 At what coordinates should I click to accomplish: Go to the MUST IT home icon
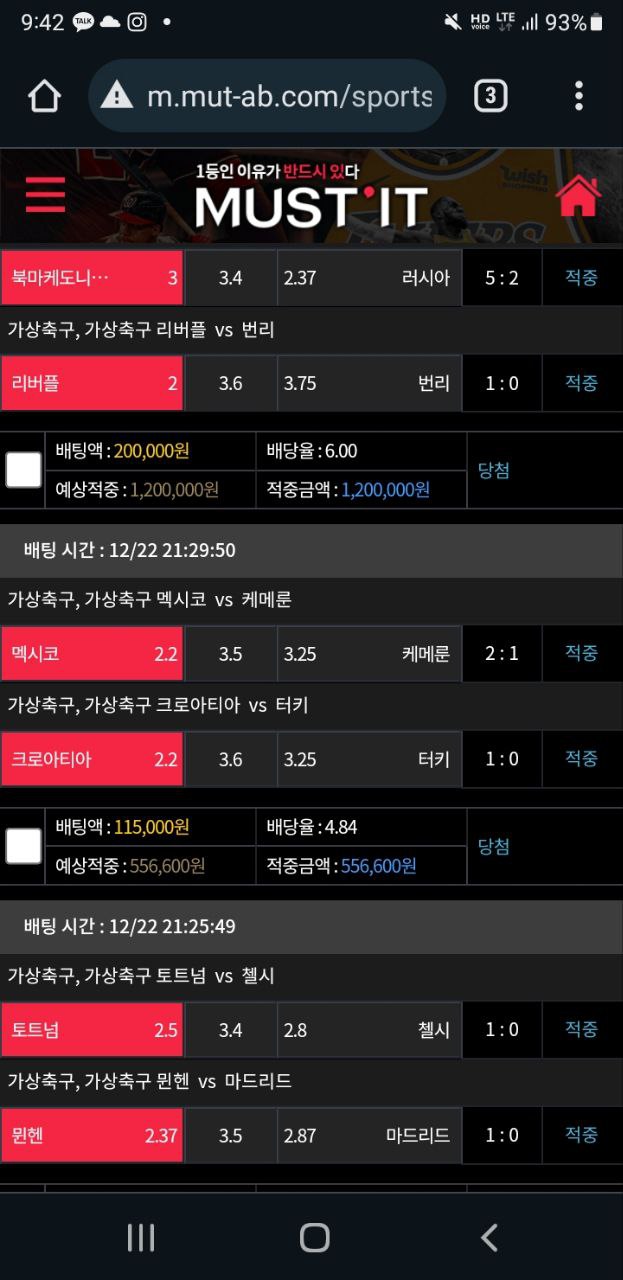(x=578, y=195)
